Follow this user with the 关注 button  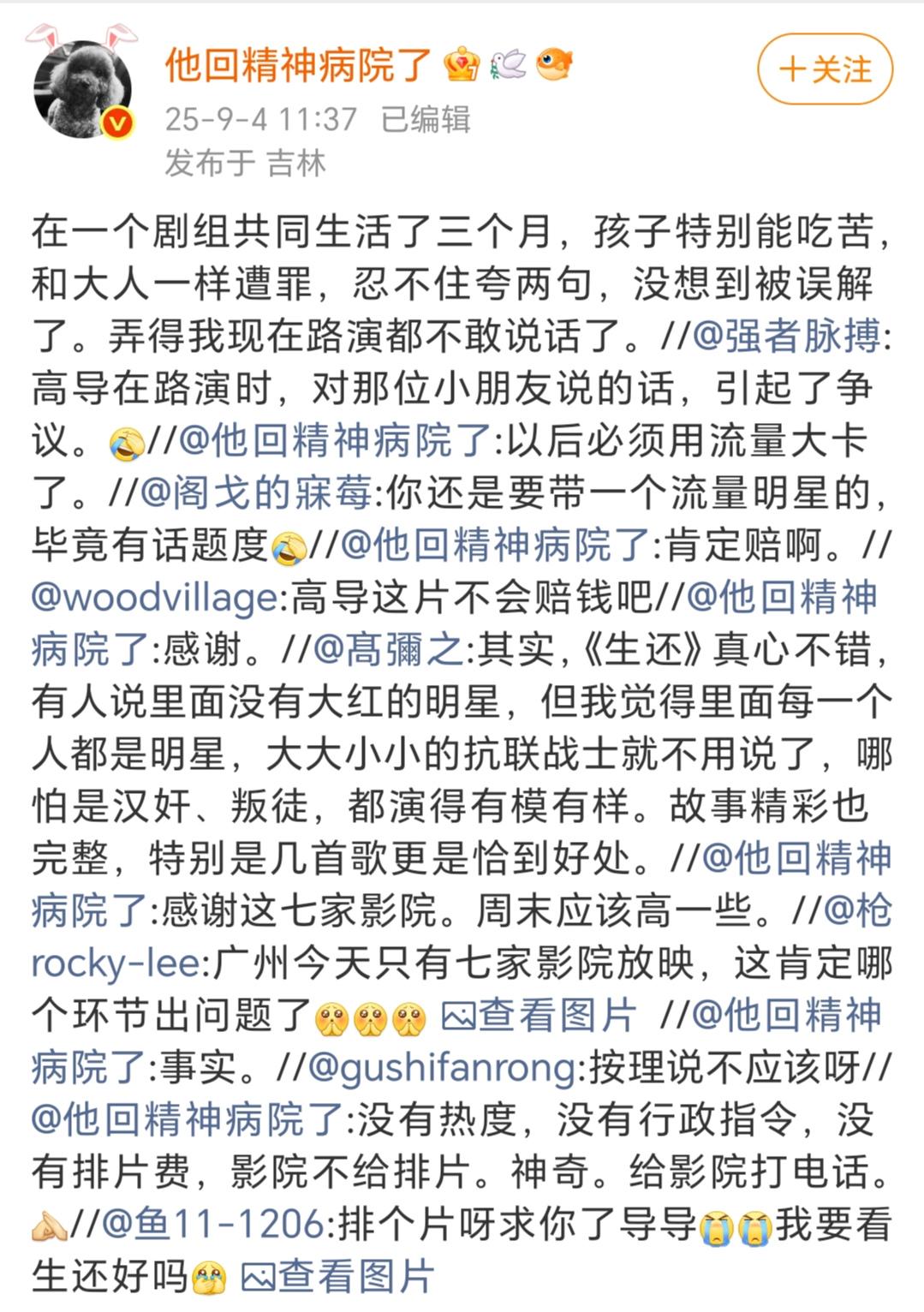[x=825, y=69]
